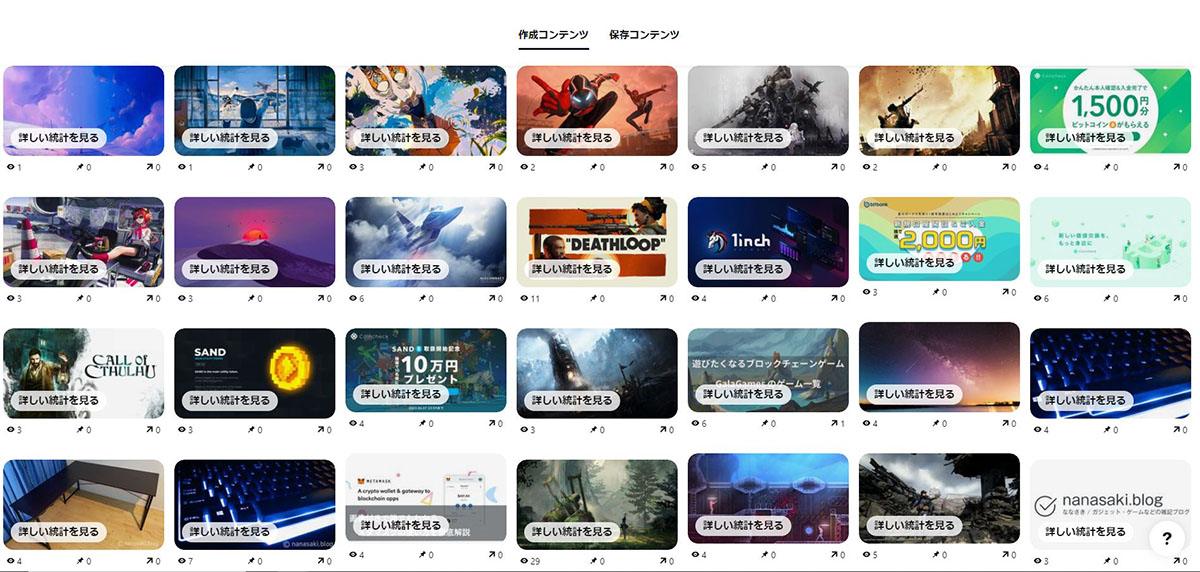Image resolution: width=1200 pixels, height=572 pixels.
Task: Open stats for Call of Cthulhu pin
Action: (x=58, y=400)
